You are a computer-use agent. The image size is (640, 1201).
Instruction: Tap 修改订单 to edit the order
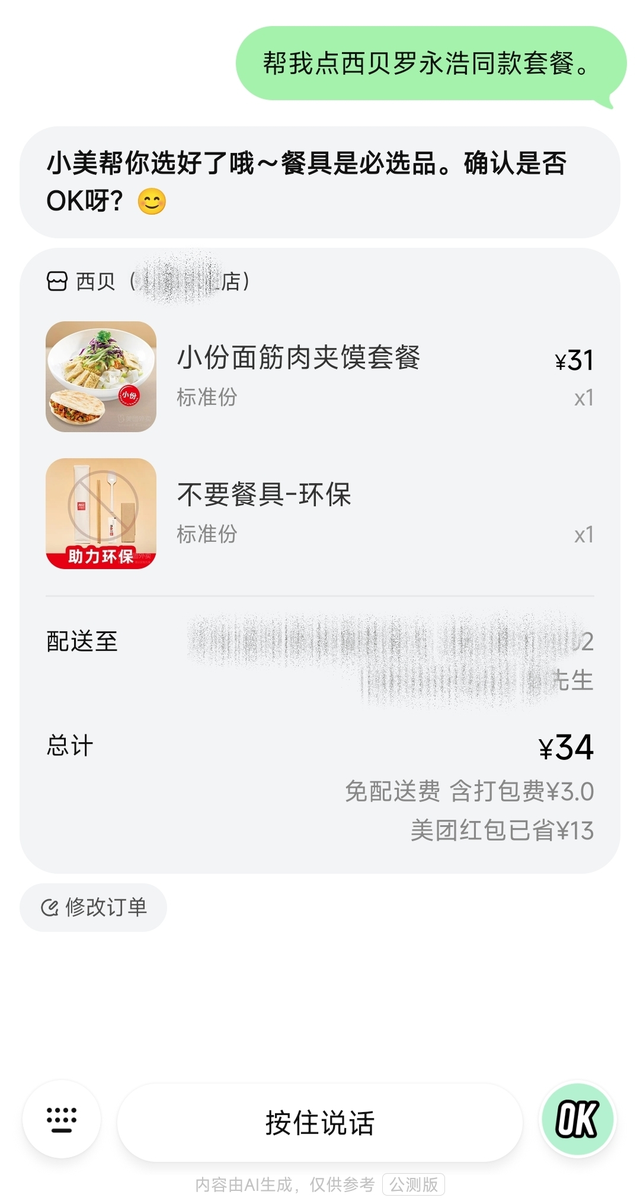(x=94, y=908)
